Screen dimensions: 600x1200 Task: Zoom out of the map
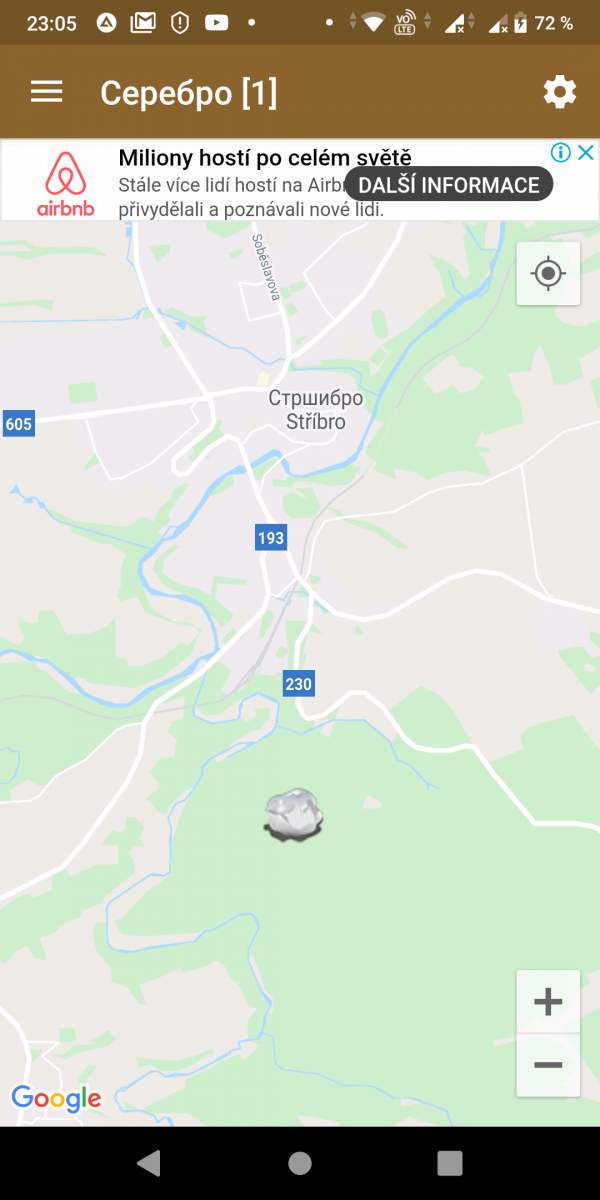click(x=548, y=1065)
